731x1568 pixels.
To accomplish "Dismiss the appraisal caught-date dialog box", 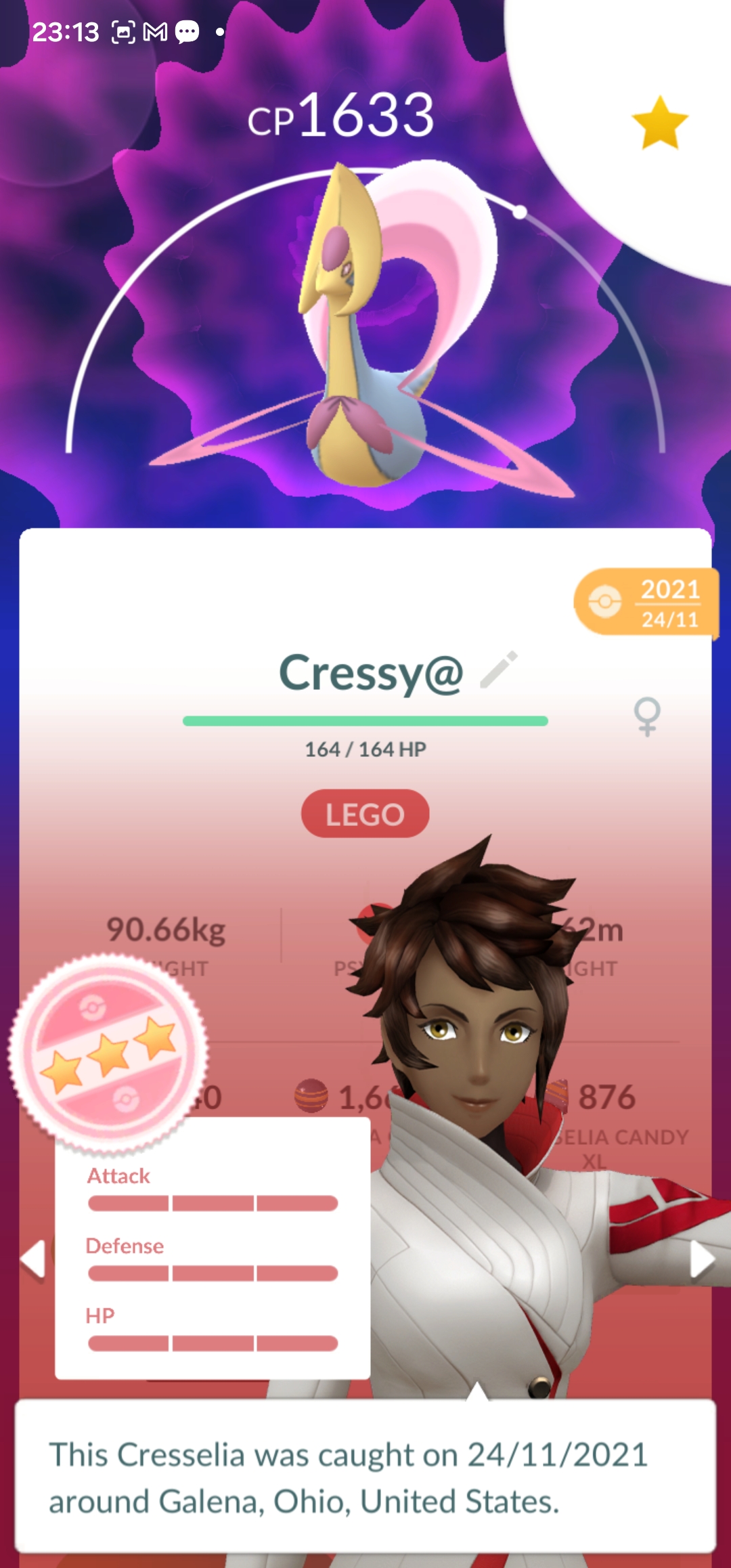I will pyautogui.click(x=365, y=1476).
